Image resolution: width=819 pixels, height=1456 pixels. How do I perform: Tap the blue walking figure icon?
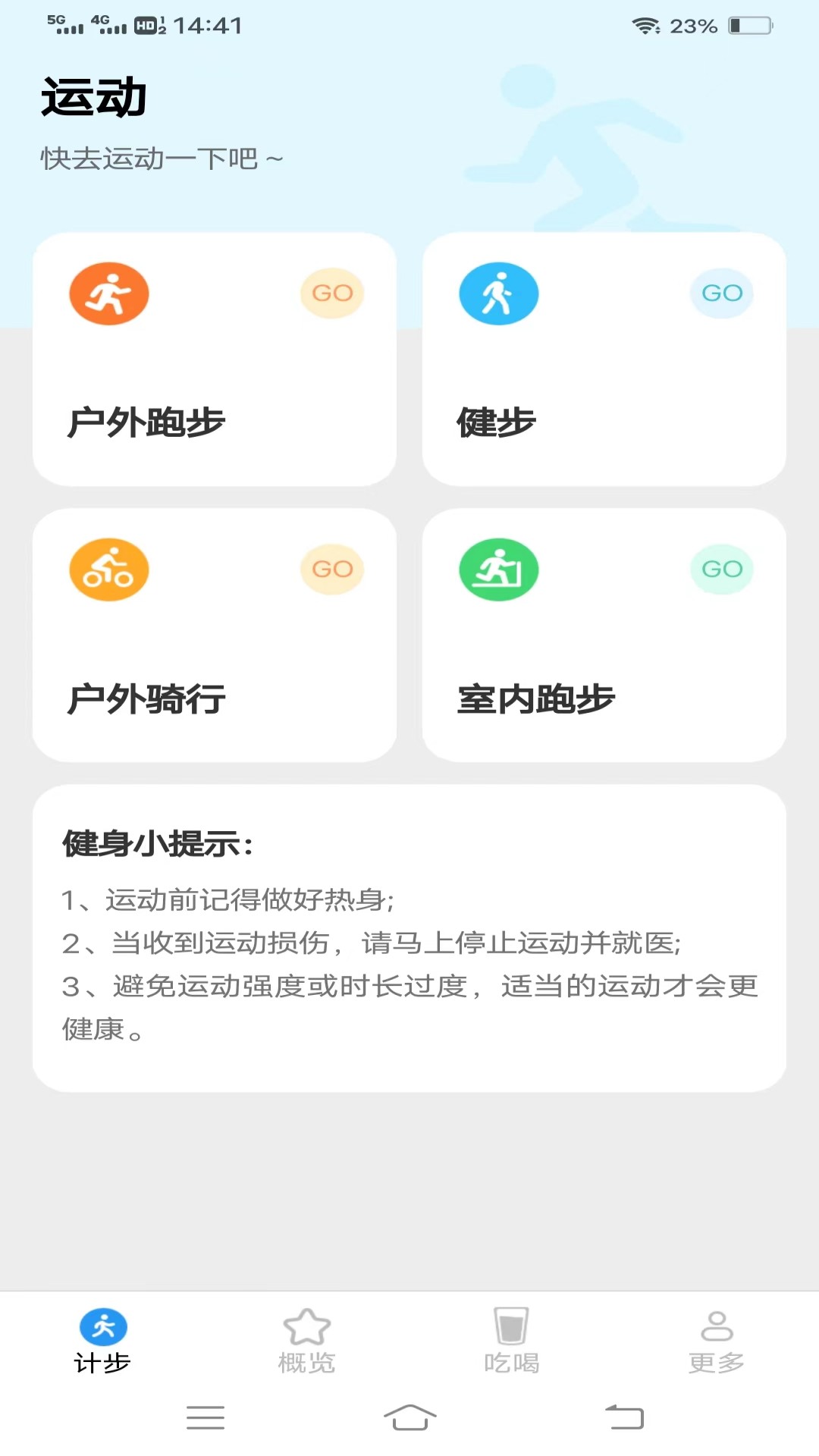point(498,293)
